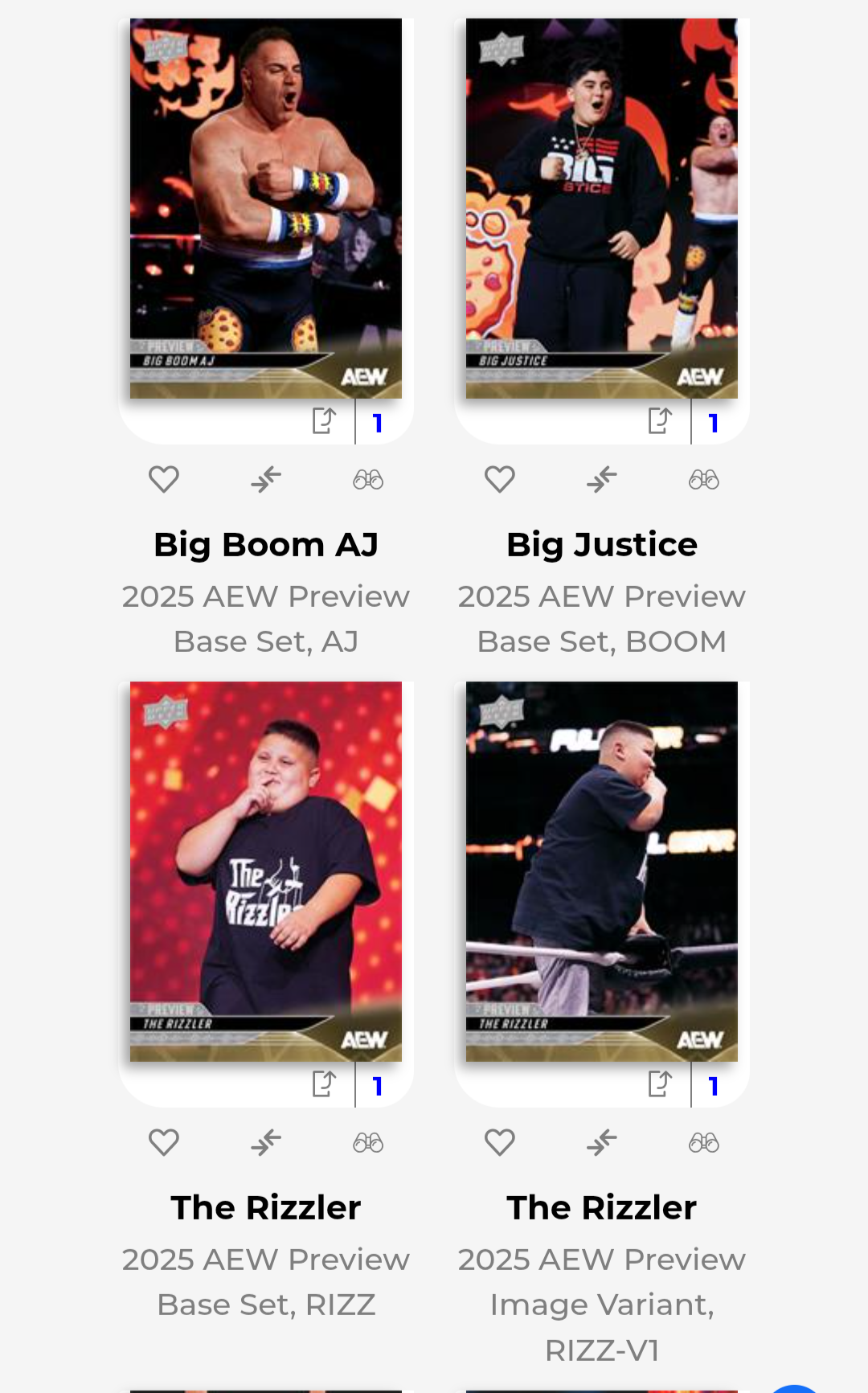This screenshot has height=1393, width=868.
Task: Open The Rizzler Base Set RIZZ card
Action: coord(266,871)
